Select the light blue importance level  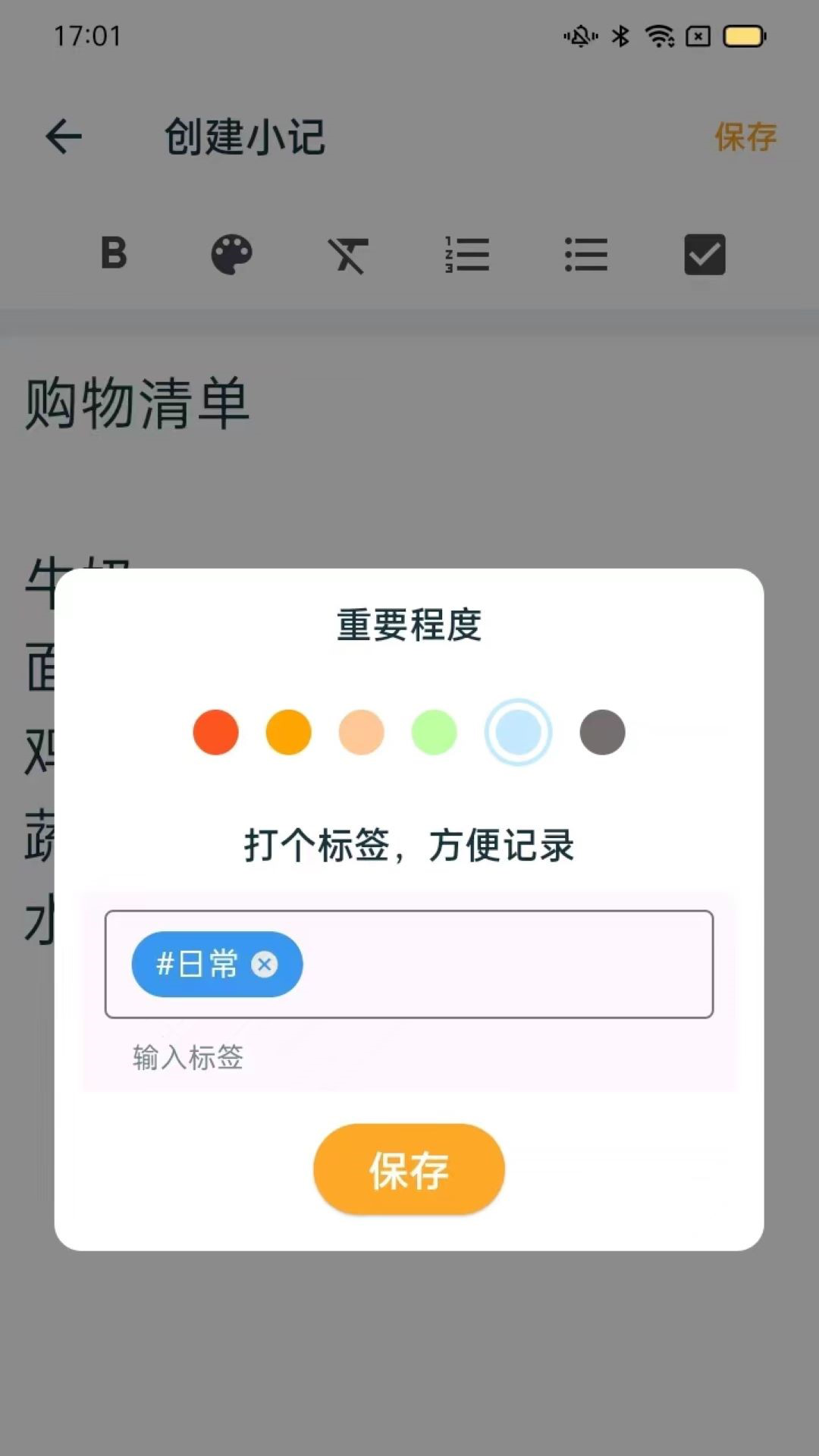coord(518,733)
